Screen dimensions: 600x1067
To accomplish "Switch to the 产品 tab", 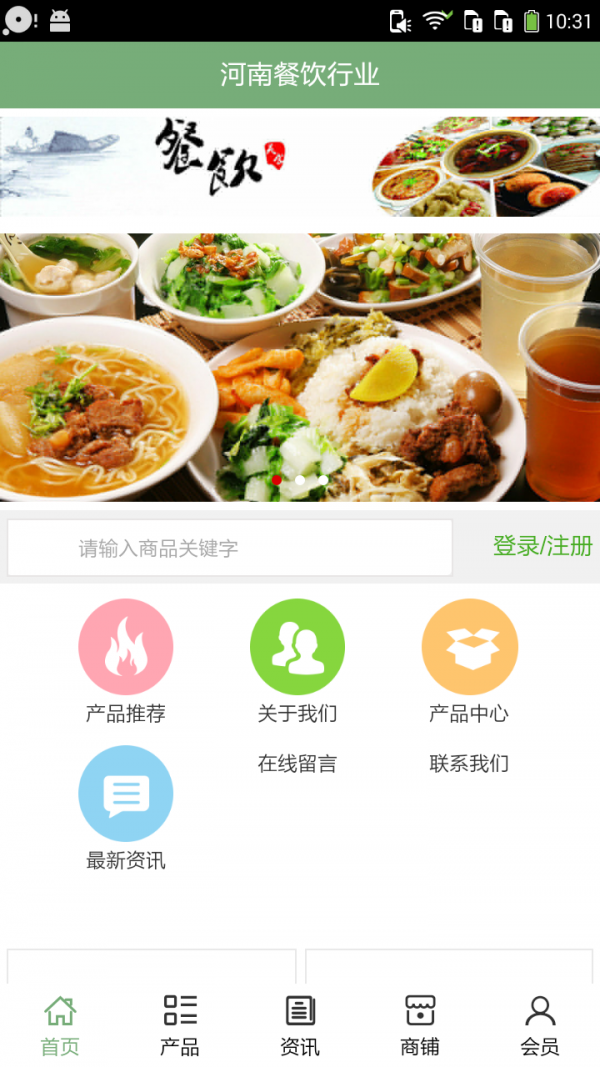I will pos(180,1025).
